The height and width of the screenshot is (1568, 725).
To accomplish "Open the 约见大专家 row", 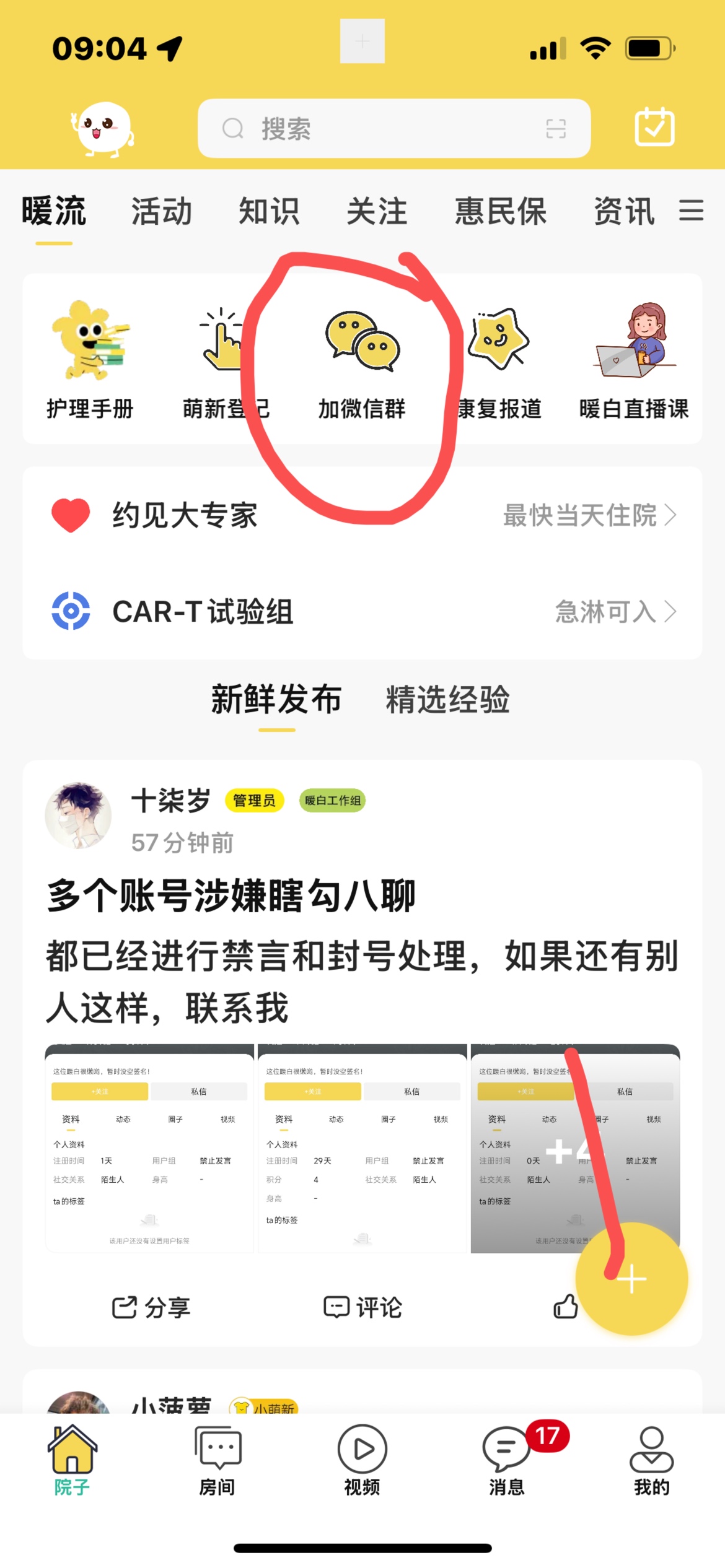I will pyautogui.click(x=362, y=515).
